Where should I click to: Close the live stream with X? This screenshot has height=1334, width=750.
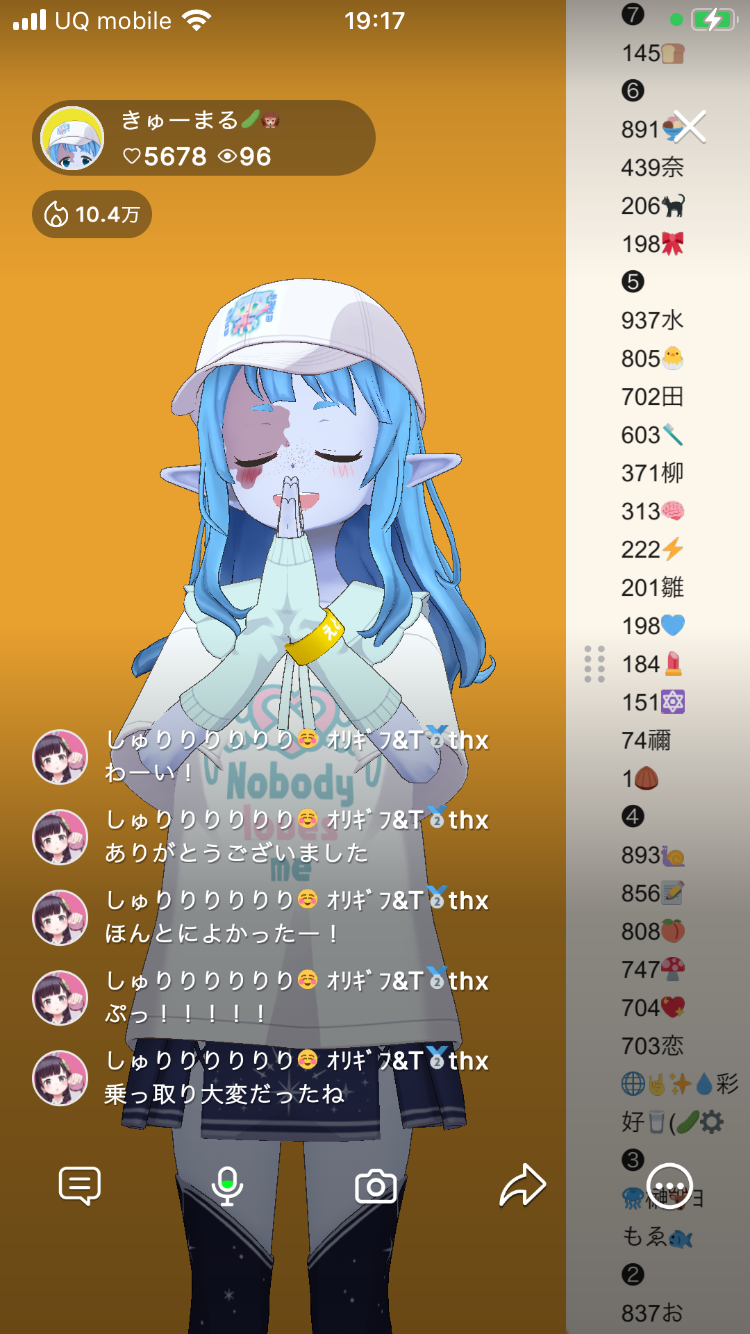point(689,127)
